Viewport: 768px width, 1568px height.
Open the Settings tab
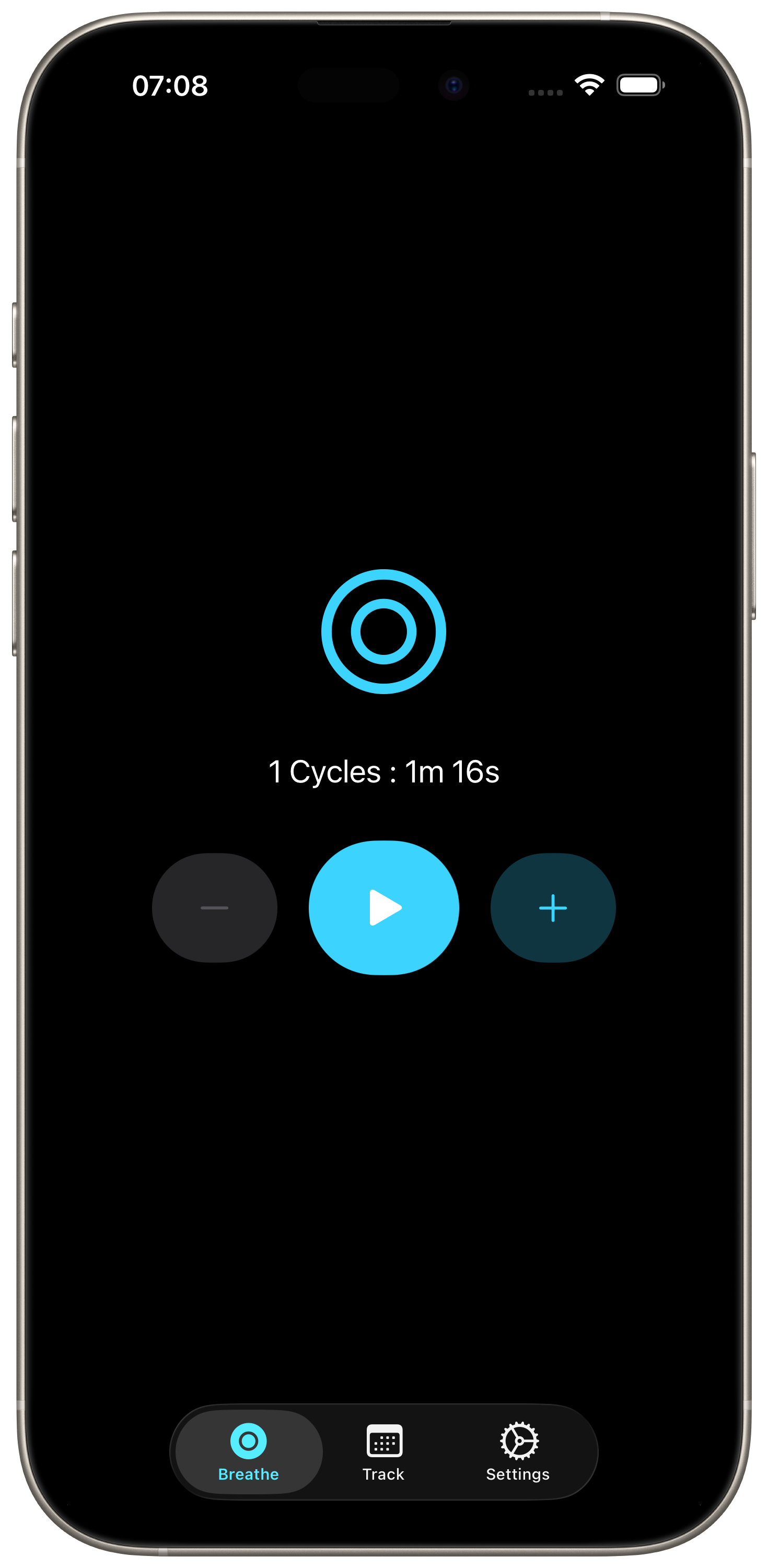coord(518,1452)
